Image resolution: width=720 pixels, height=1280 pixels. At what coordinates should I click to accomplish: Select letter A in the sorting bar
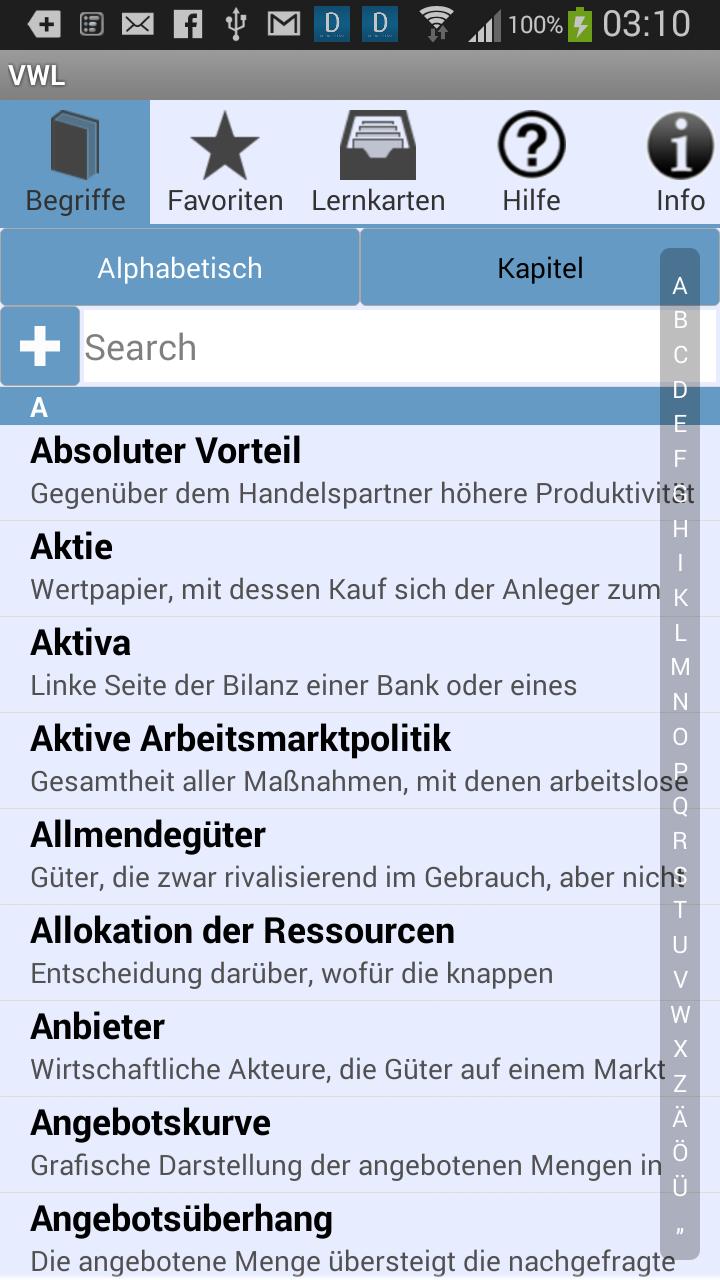tap(680, 287)
